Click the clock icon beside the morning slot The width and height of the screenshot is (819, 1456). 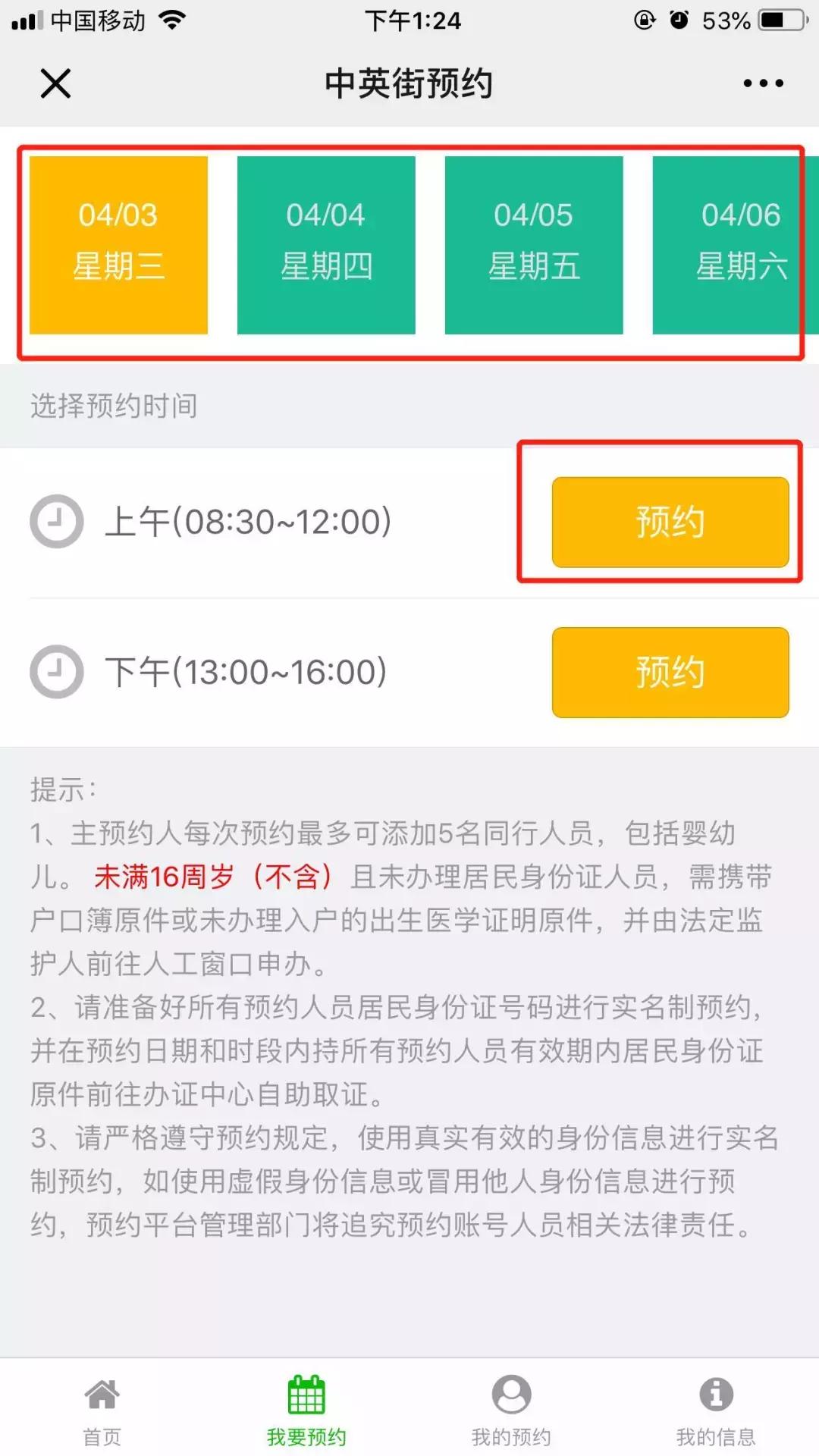tap(57, 520)
